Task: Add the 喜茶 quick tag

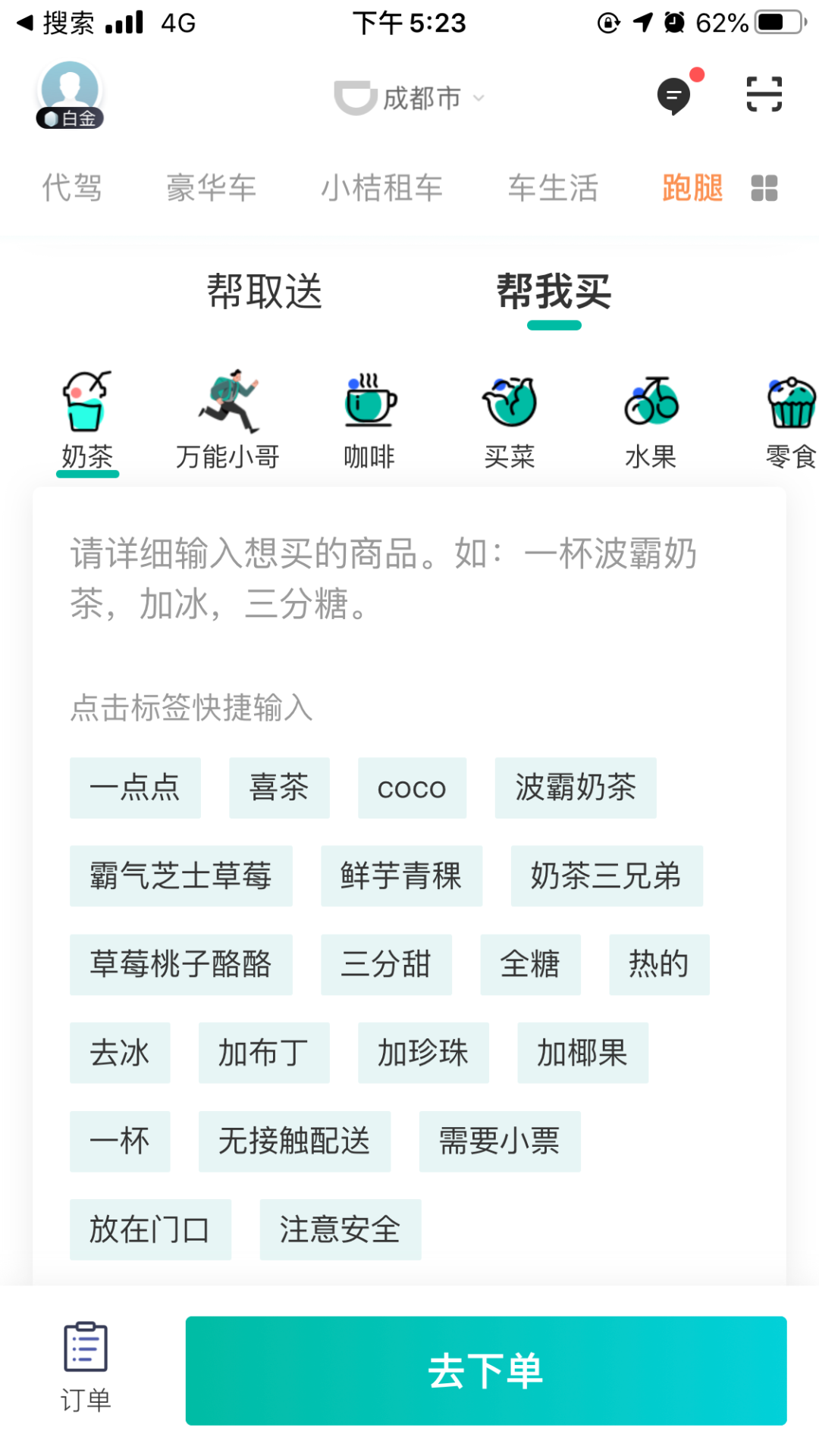Action: click(279, 787)
